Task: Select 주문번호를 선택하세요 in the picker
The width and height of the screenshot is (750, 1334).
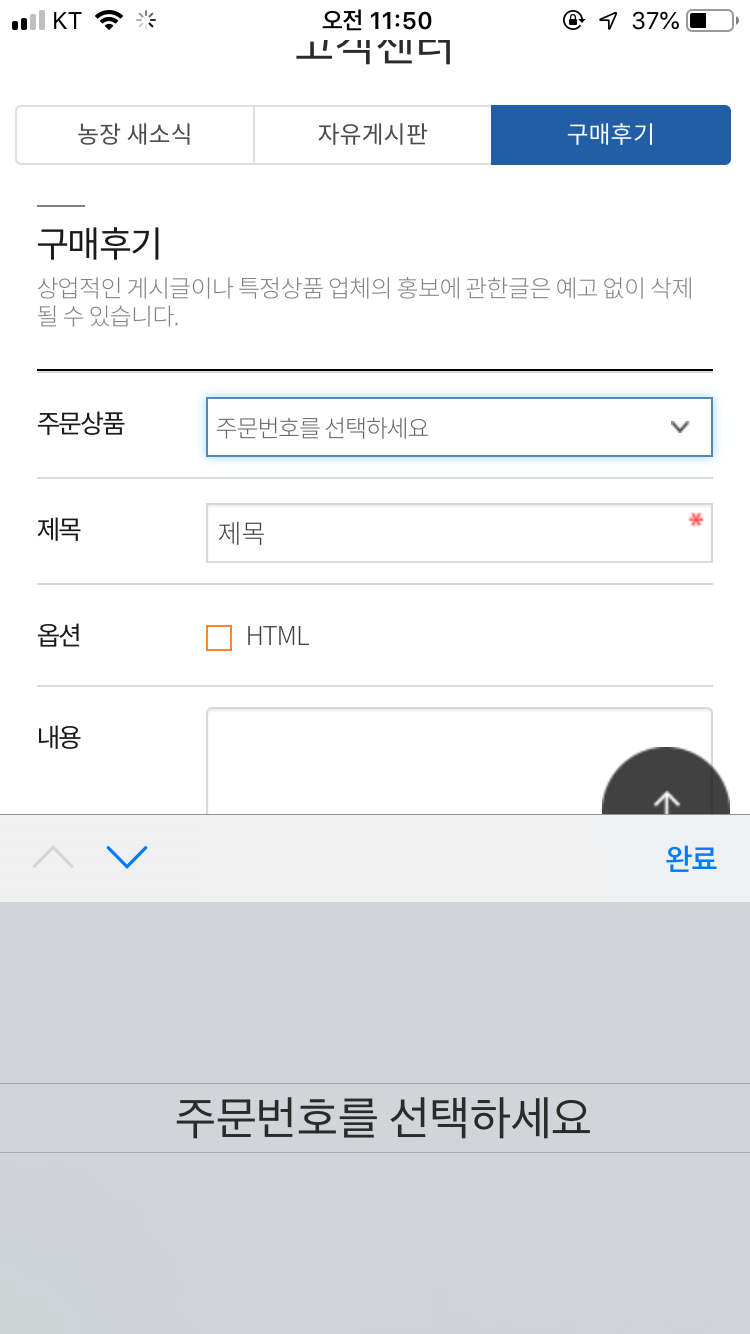Action: coord(383,1118)
